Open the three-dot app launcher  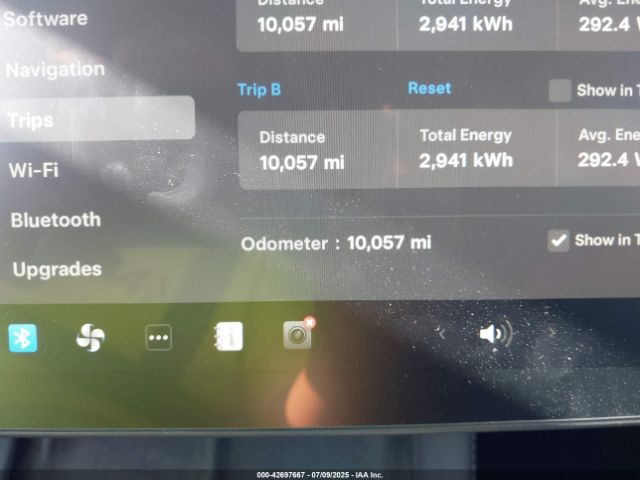tap(159, 338)
